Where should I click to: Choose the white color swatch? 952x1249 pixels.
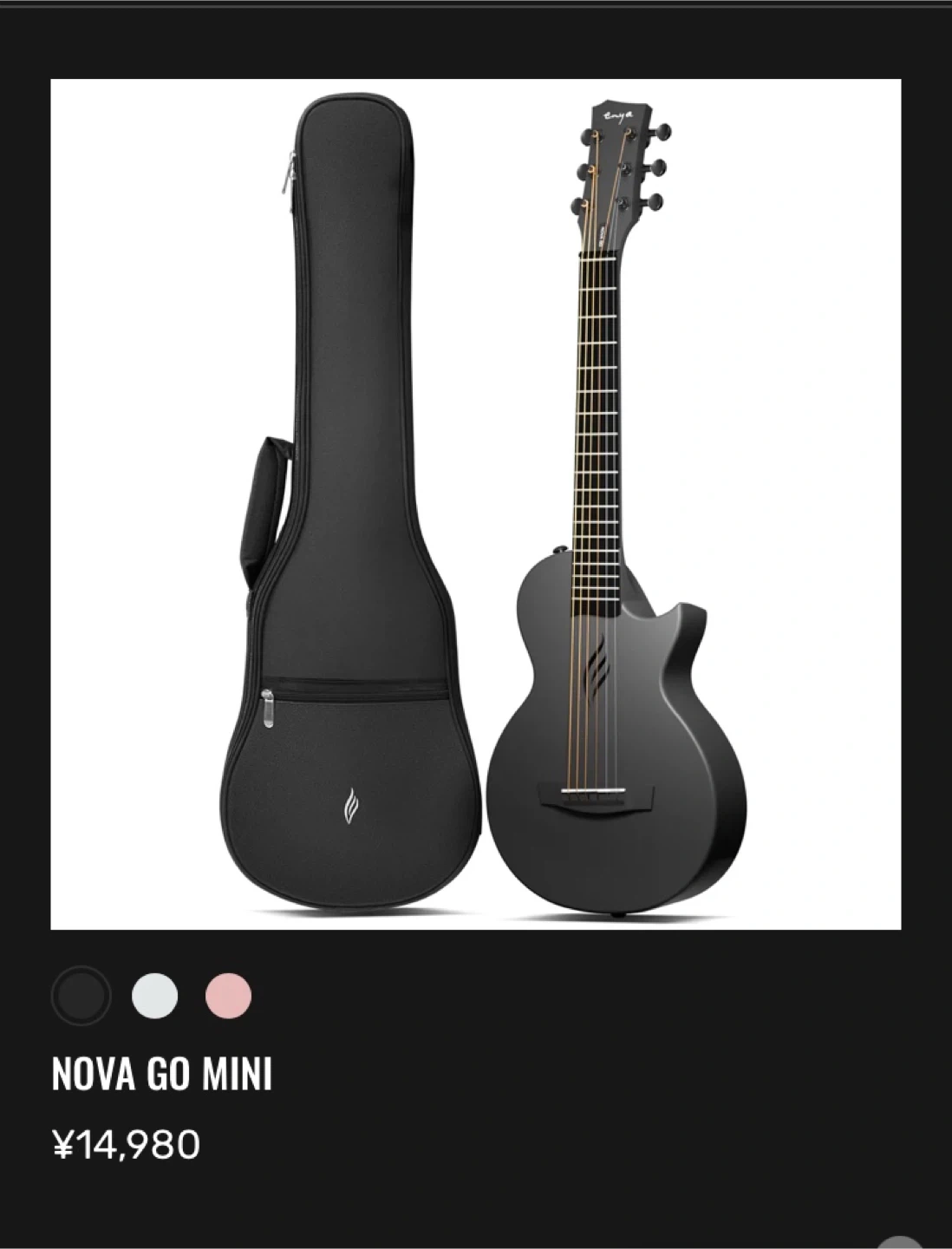(155, 996)
